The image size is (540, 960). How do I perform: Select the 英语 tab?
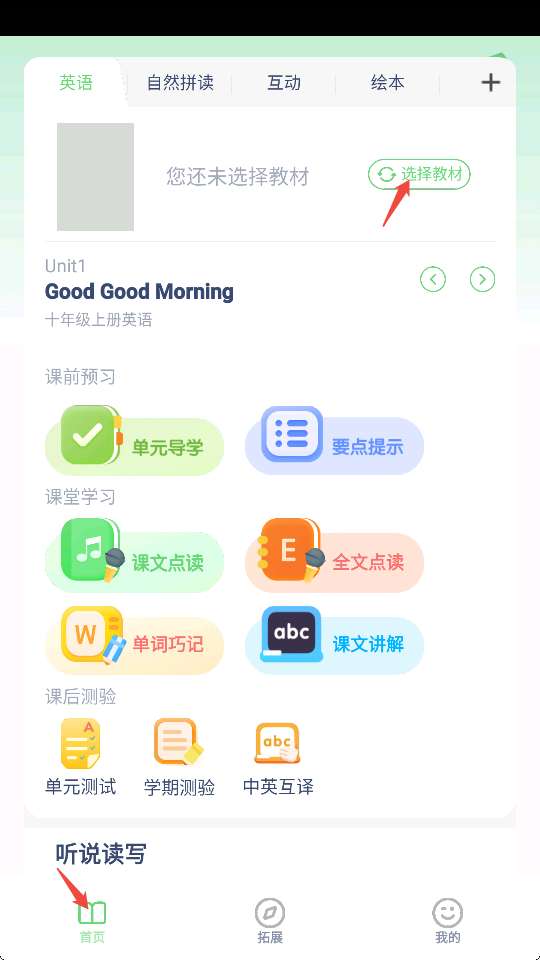pos(76,83)
